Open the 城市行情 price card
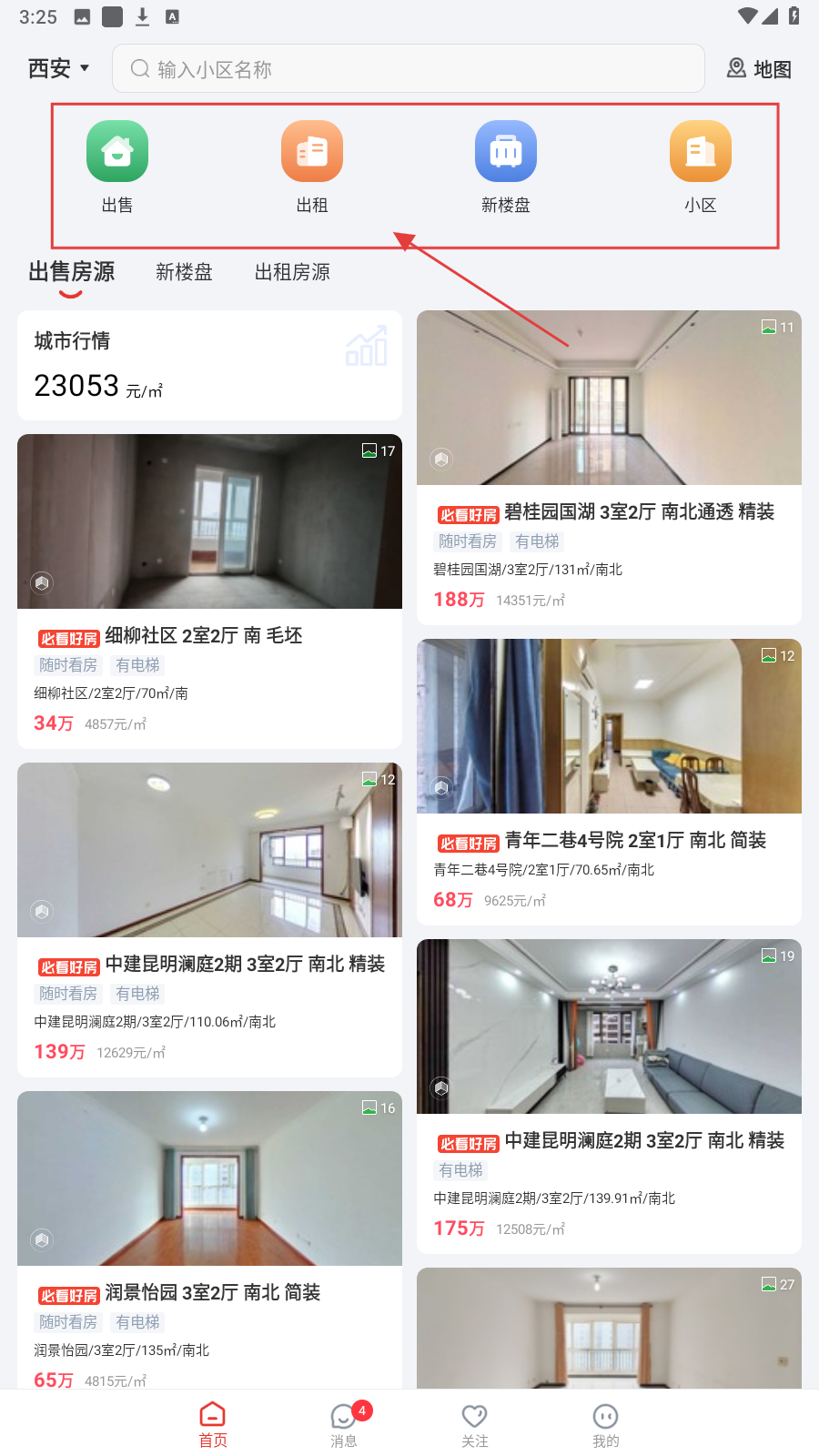 pyautogui.click(x=209, y=365)
